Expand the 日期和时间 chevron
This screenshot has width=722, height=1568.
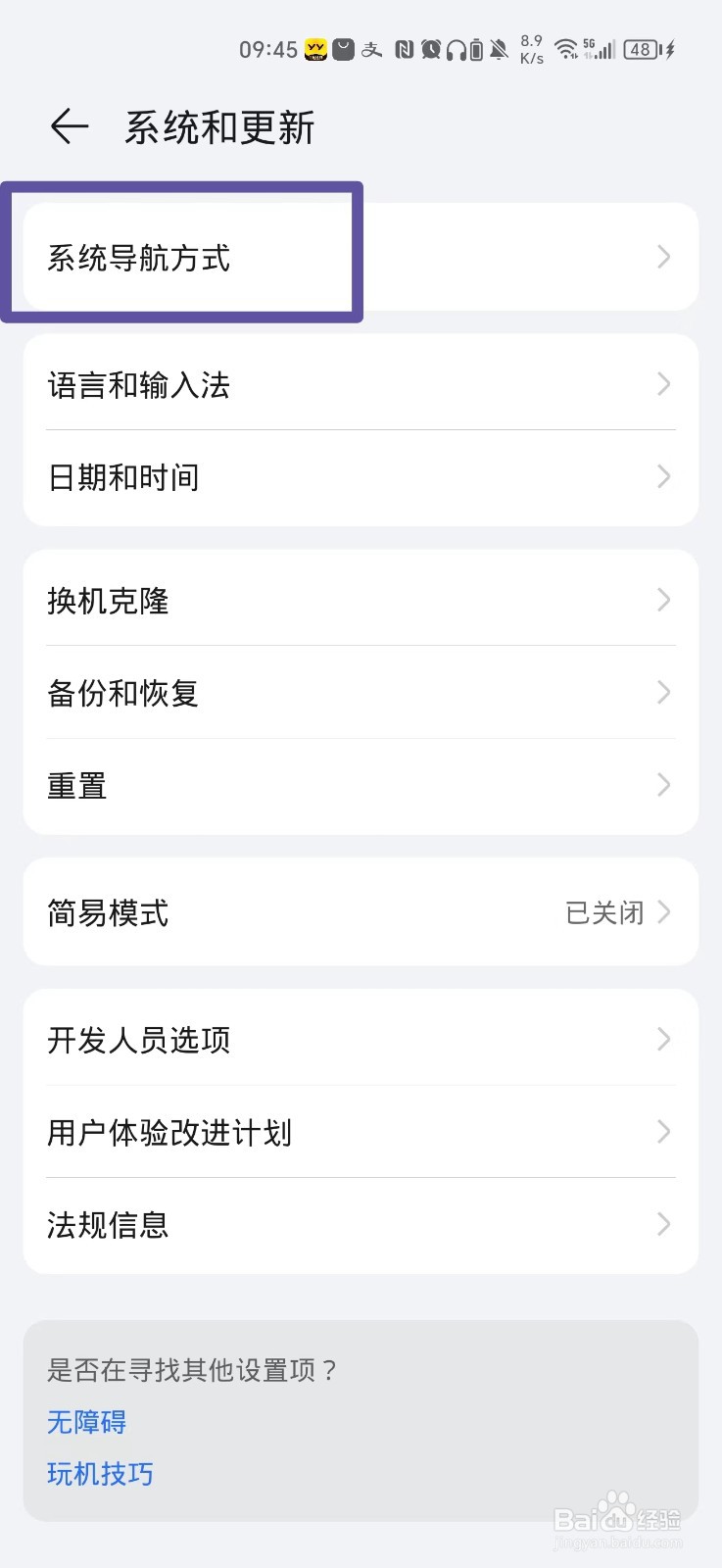(x=663, y=477)
